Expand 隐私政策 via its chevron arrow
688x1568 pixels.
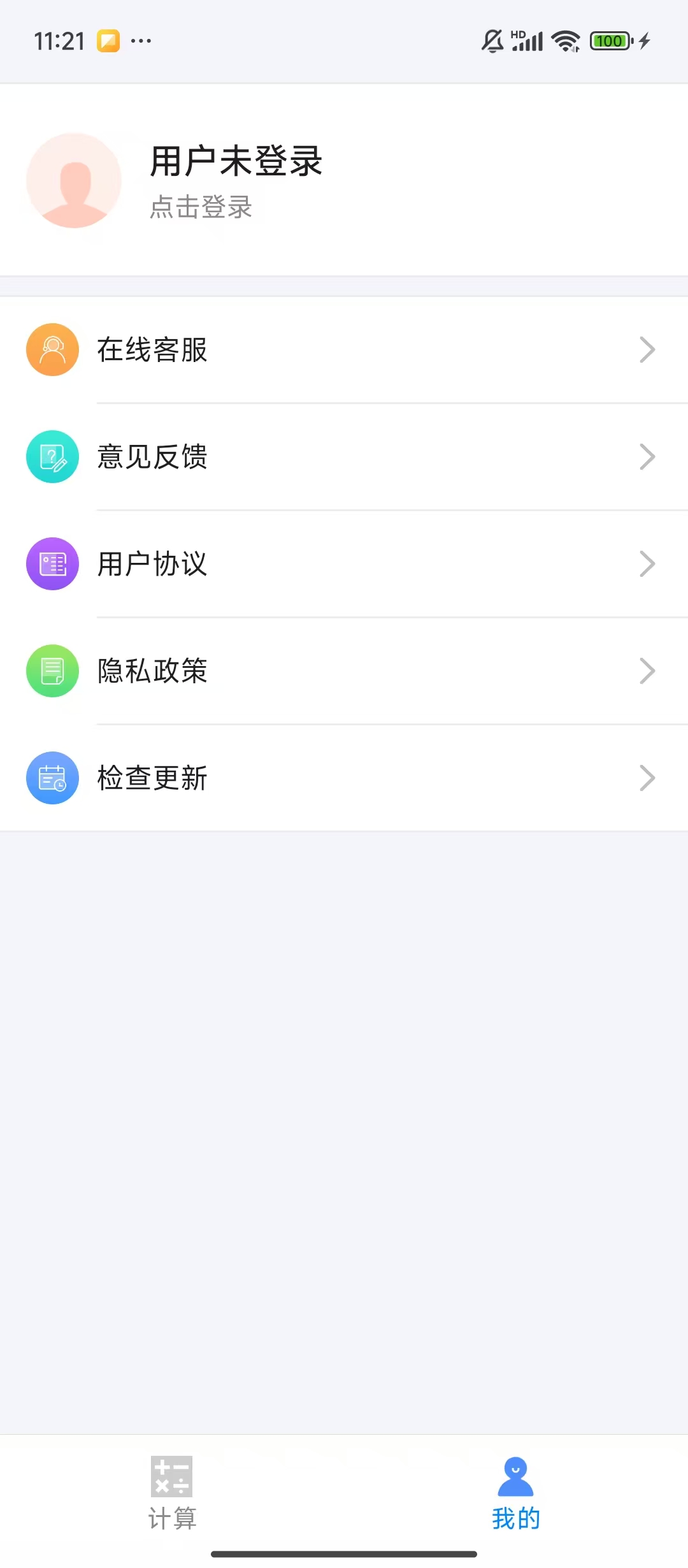[x=648, y=671]
